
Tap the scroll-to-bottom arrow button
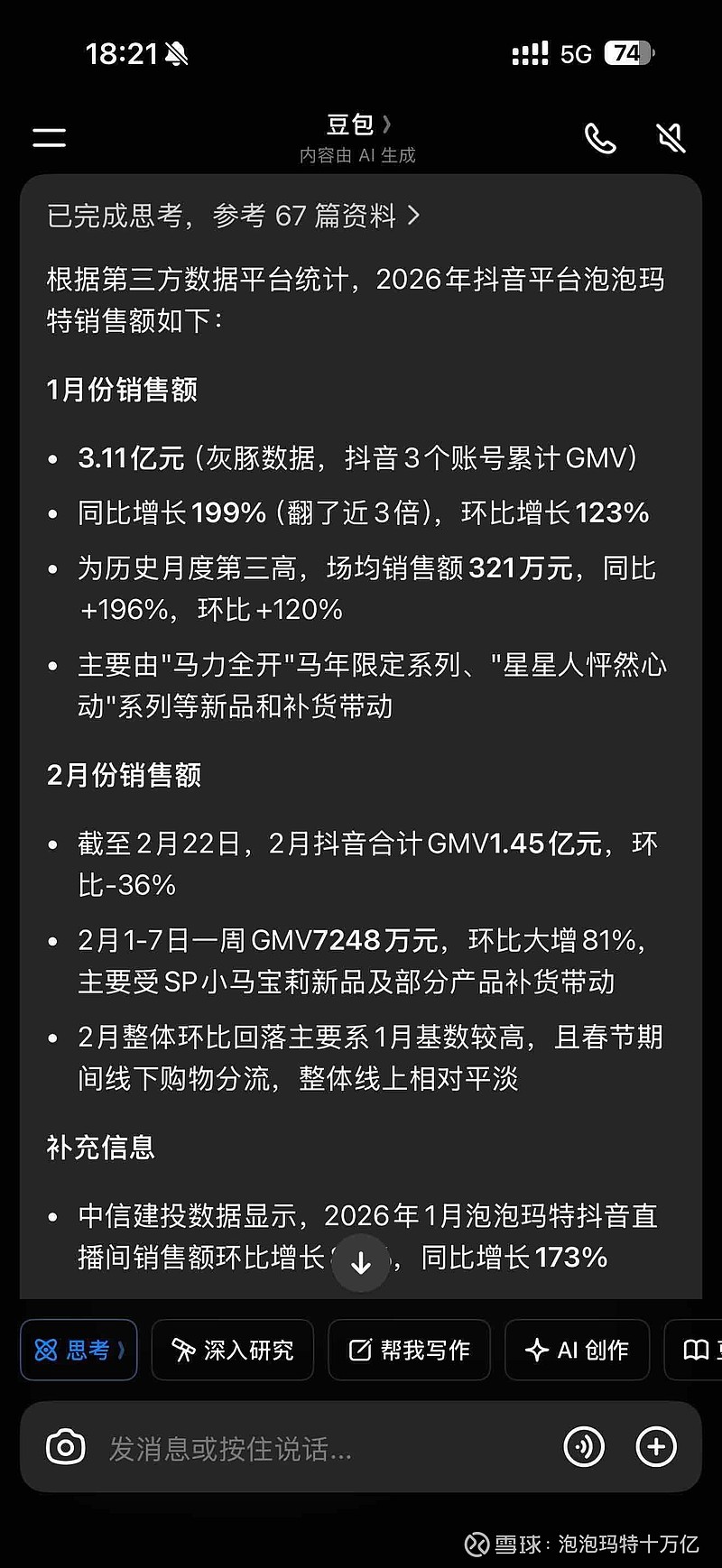point(361,1263)
